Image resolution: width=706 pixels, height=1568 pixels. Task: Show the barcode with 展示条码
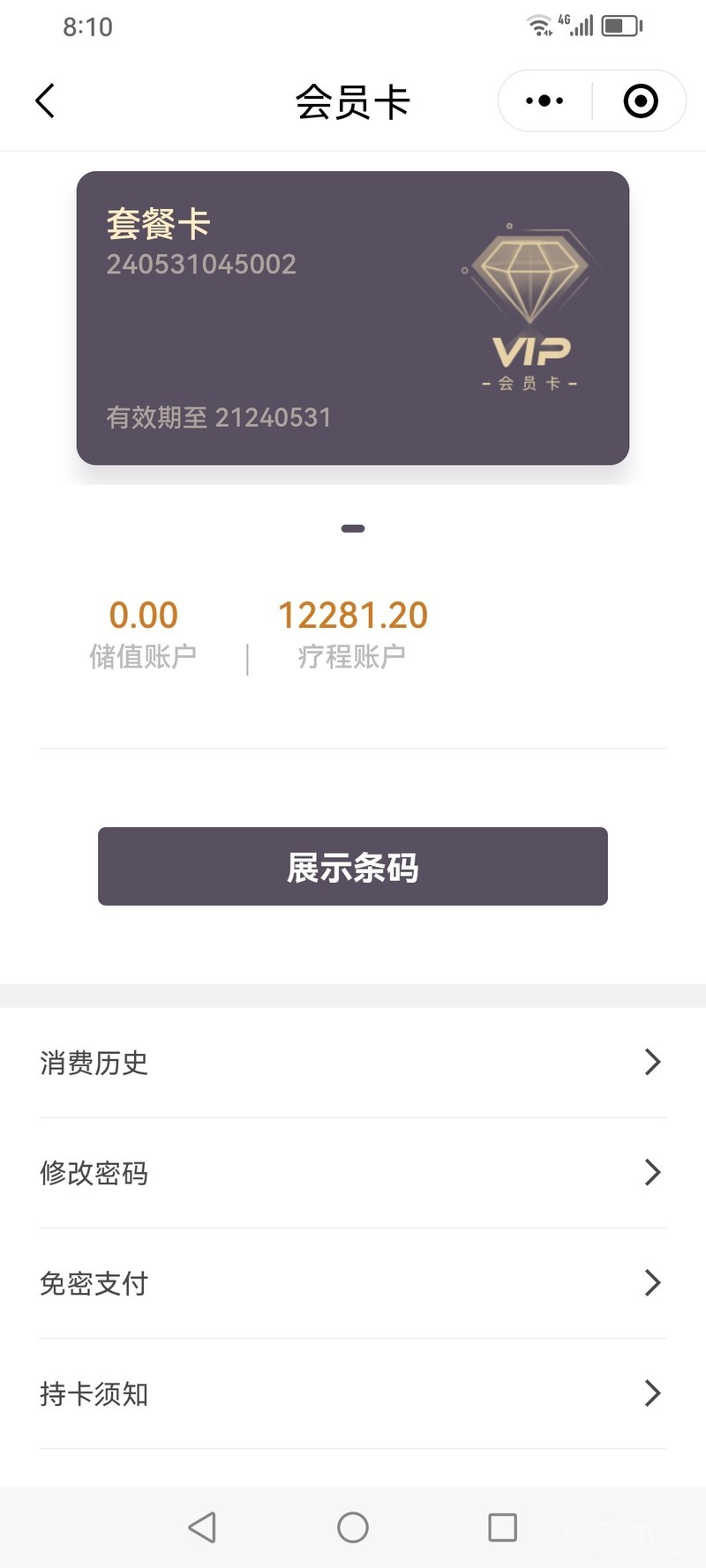click(x=353, y=866)
